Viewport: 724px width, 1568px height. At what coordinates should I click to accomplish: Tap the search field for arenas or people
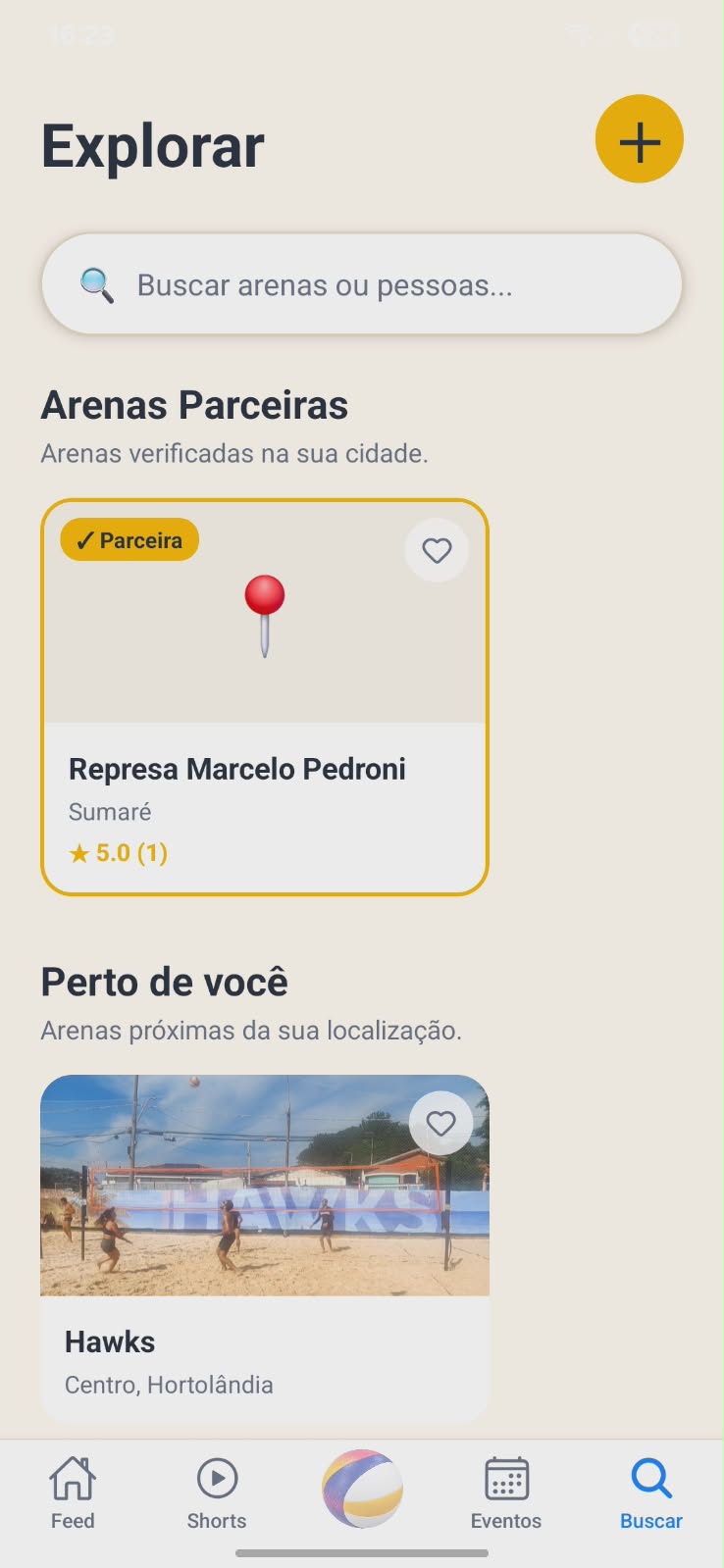point(362,283)
